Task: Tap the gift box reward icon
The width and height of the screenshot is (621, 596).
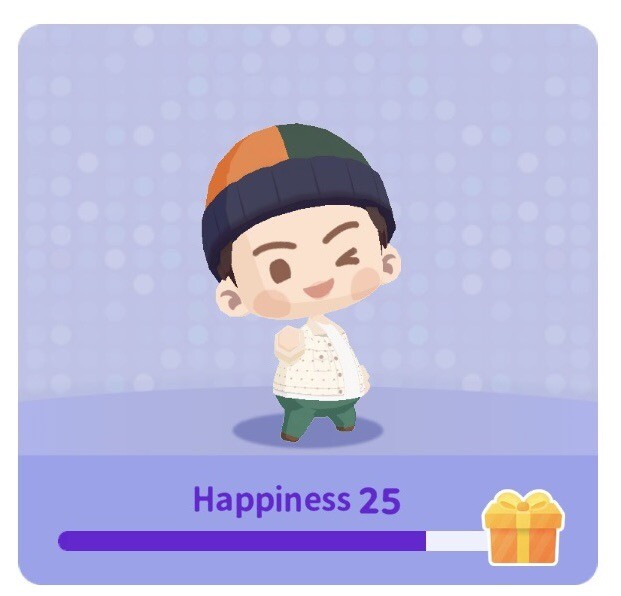Action: click(523, 528)
